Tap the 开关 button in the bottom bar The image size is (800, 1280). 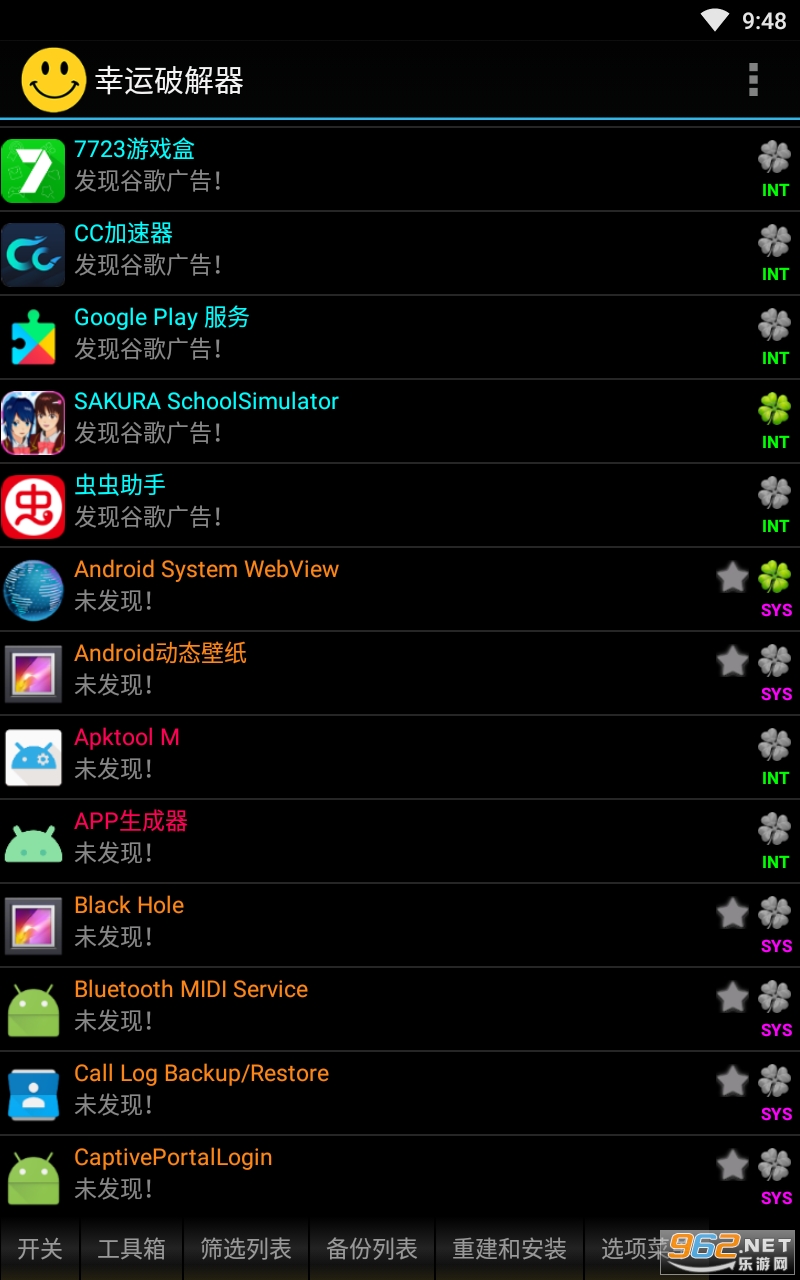pos(40,1249)
